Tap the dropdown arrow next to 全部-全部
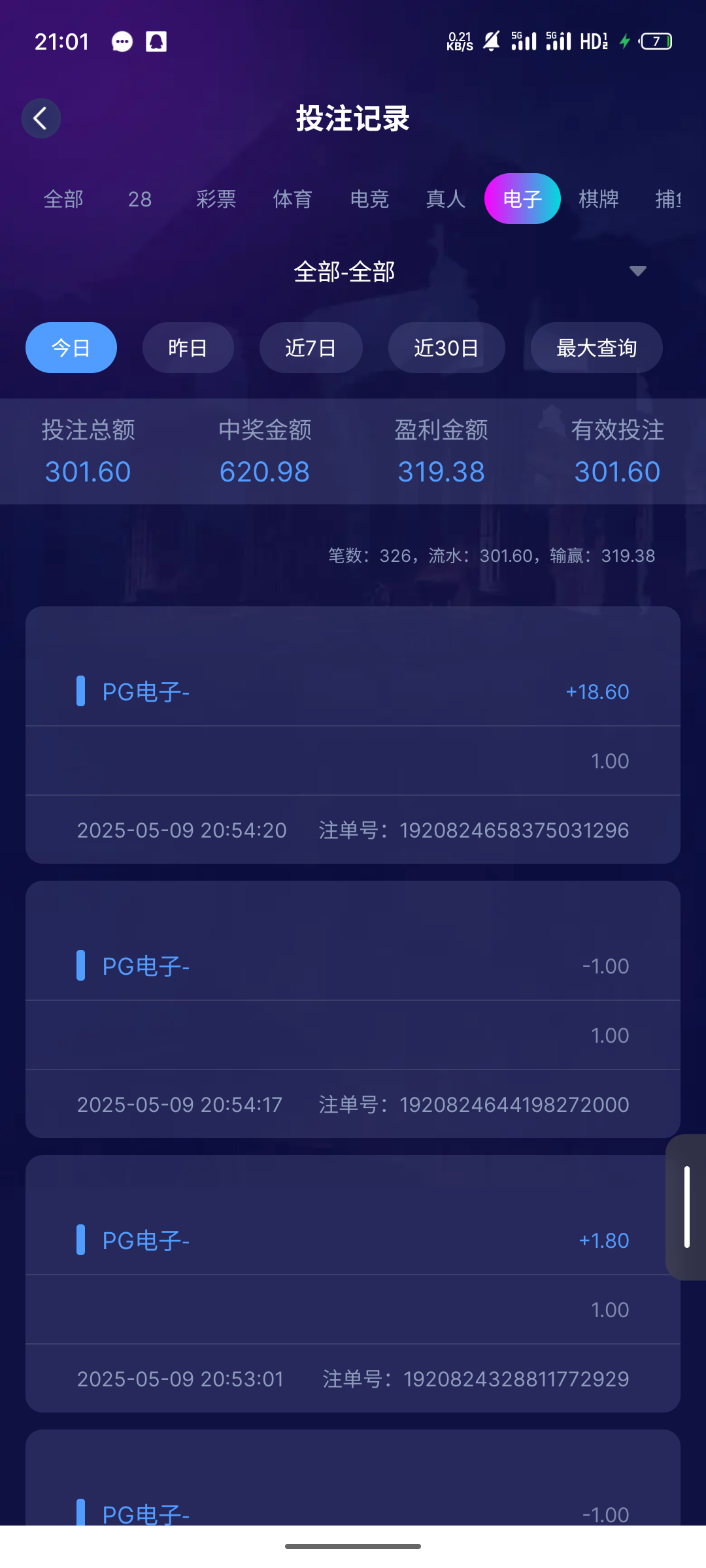 click(x=637, y=270)
